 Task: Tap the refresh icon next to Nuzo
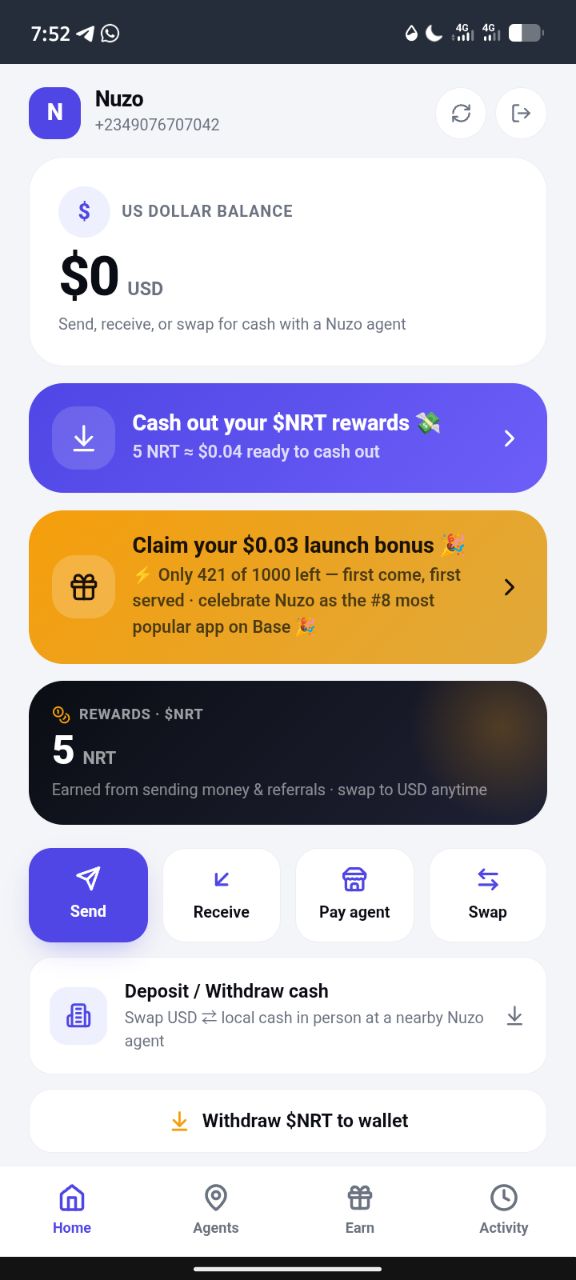(x=461, y=113)
